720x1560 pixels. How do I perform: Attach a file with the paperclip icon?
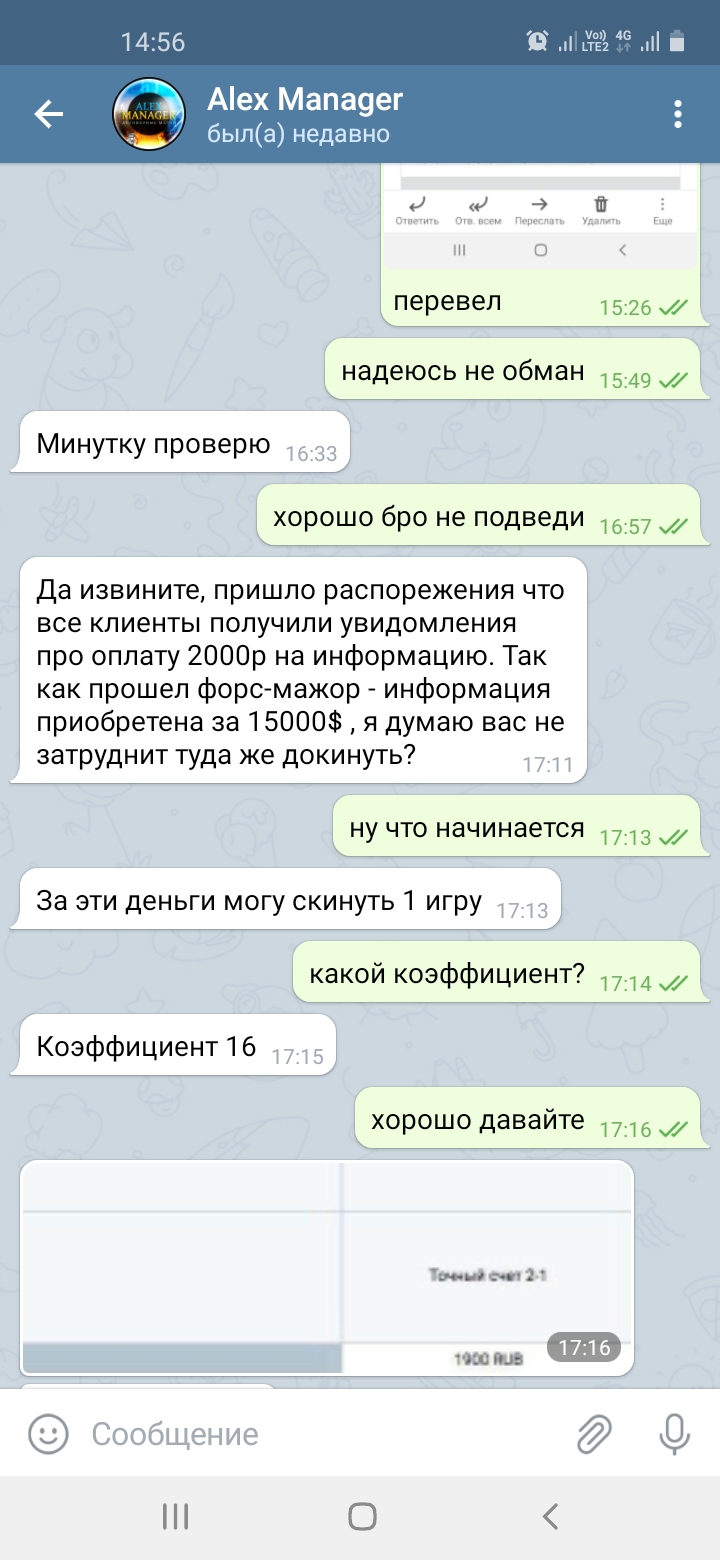[594, 1435]
